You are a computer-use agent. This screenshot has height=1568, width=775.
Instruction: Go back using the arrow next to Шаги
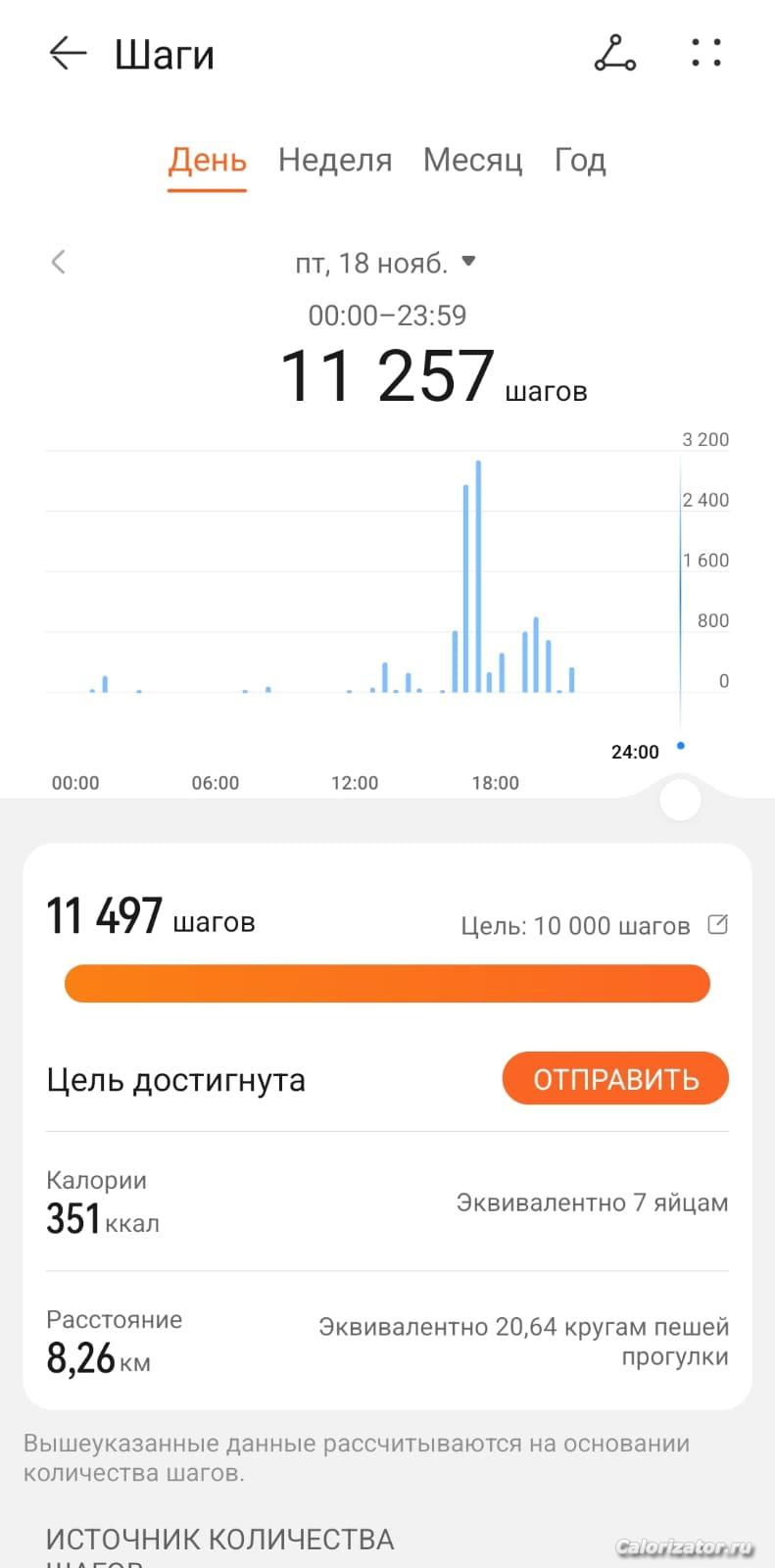tap(68, 53)
